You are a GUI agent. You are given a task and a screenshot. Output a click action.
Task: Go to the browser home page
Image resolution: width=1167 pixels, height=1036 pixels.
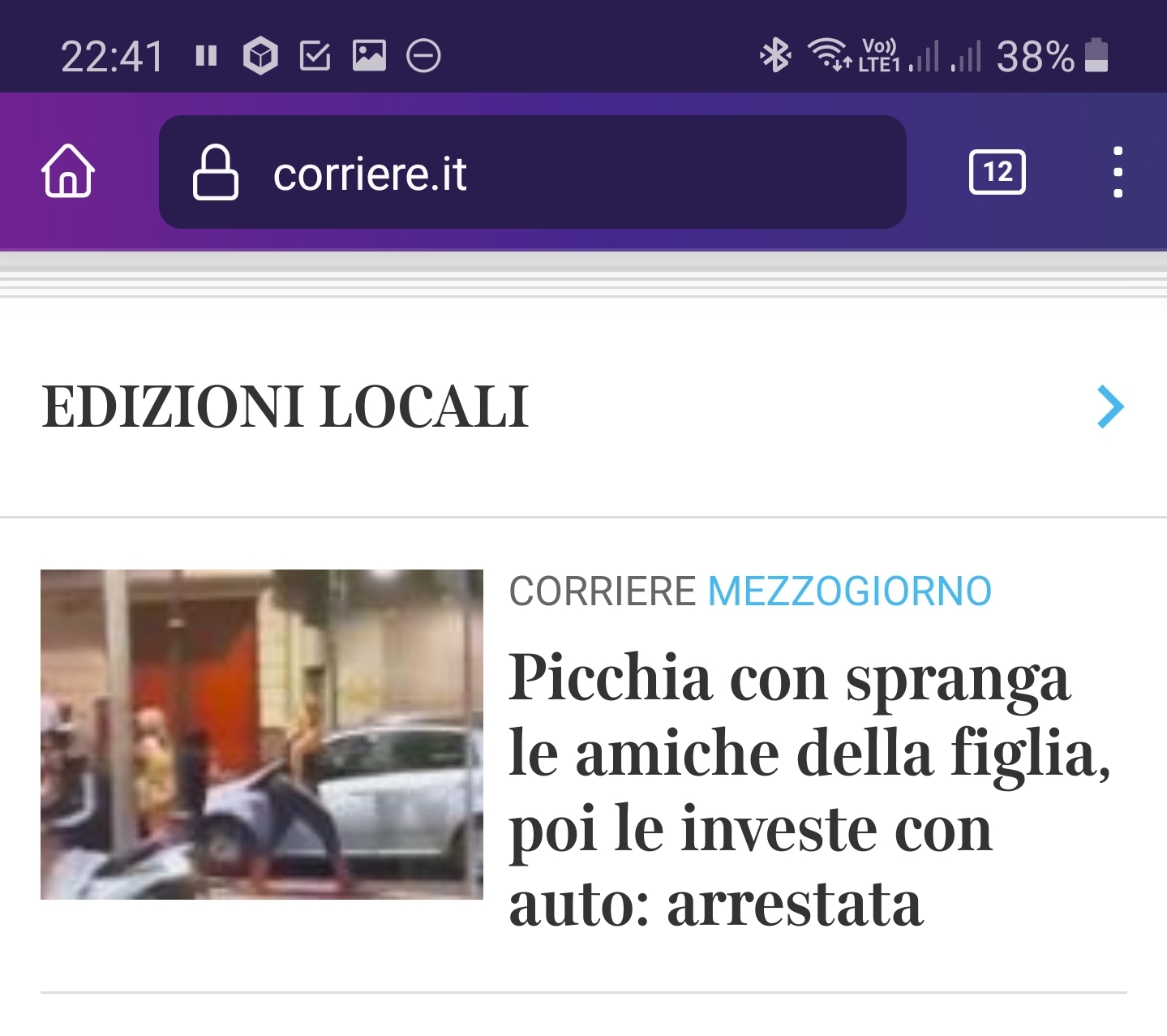pos(68,171)
